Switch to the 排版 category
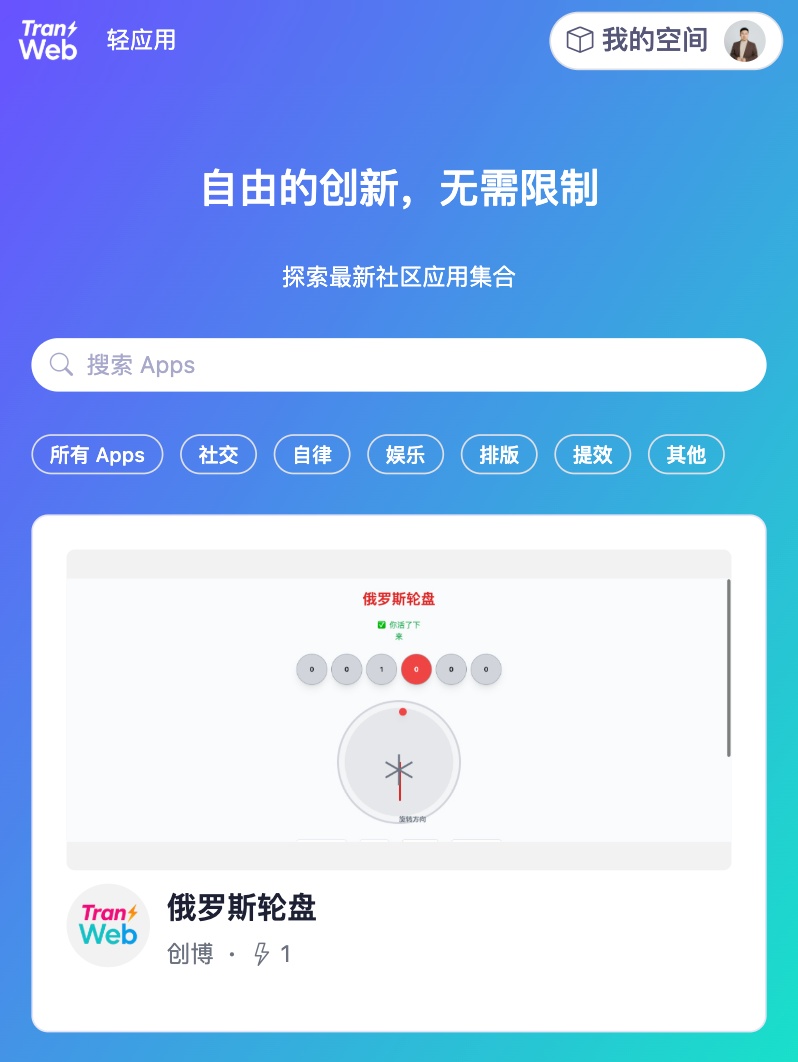 [x=499, y=455]
